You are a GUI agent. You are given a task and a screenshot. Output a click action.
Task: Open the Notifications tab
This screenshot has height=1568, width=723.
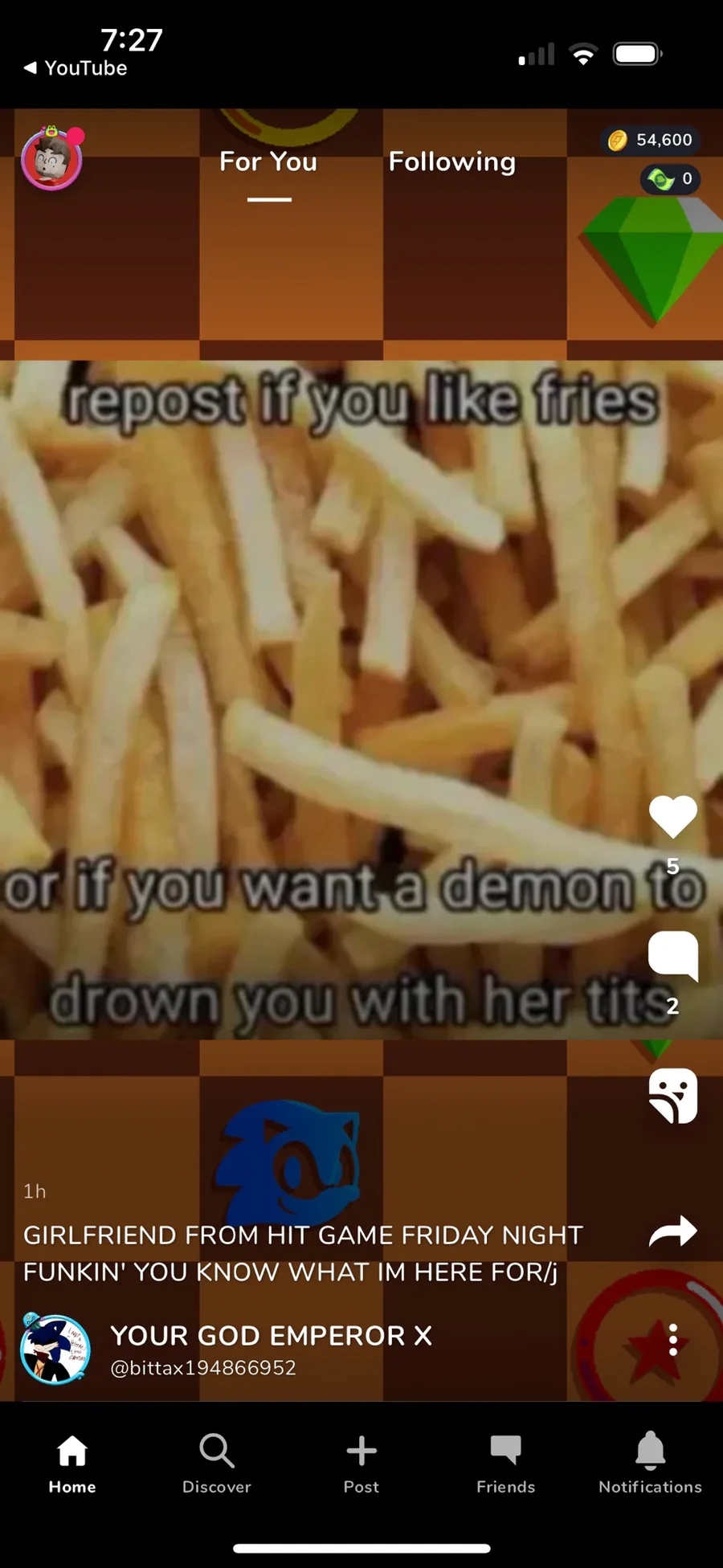pyautogui.click(x=651, y=1464)
